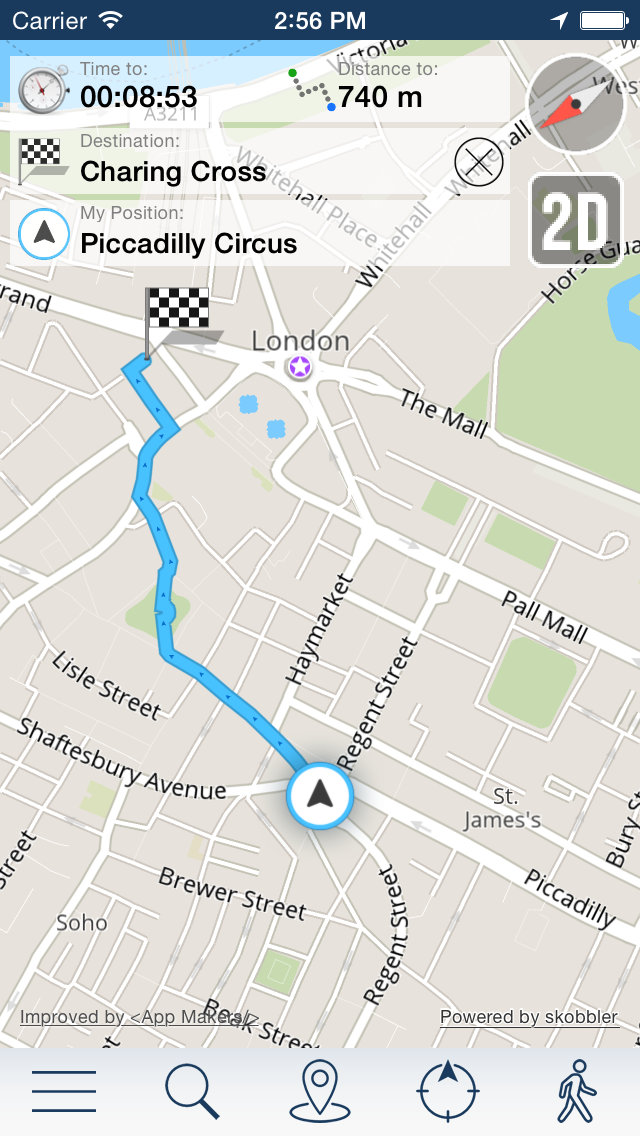Screen dimensions: 640x1136
Task: Cancel the route to Charing Cross
Action: pos(478,162)
